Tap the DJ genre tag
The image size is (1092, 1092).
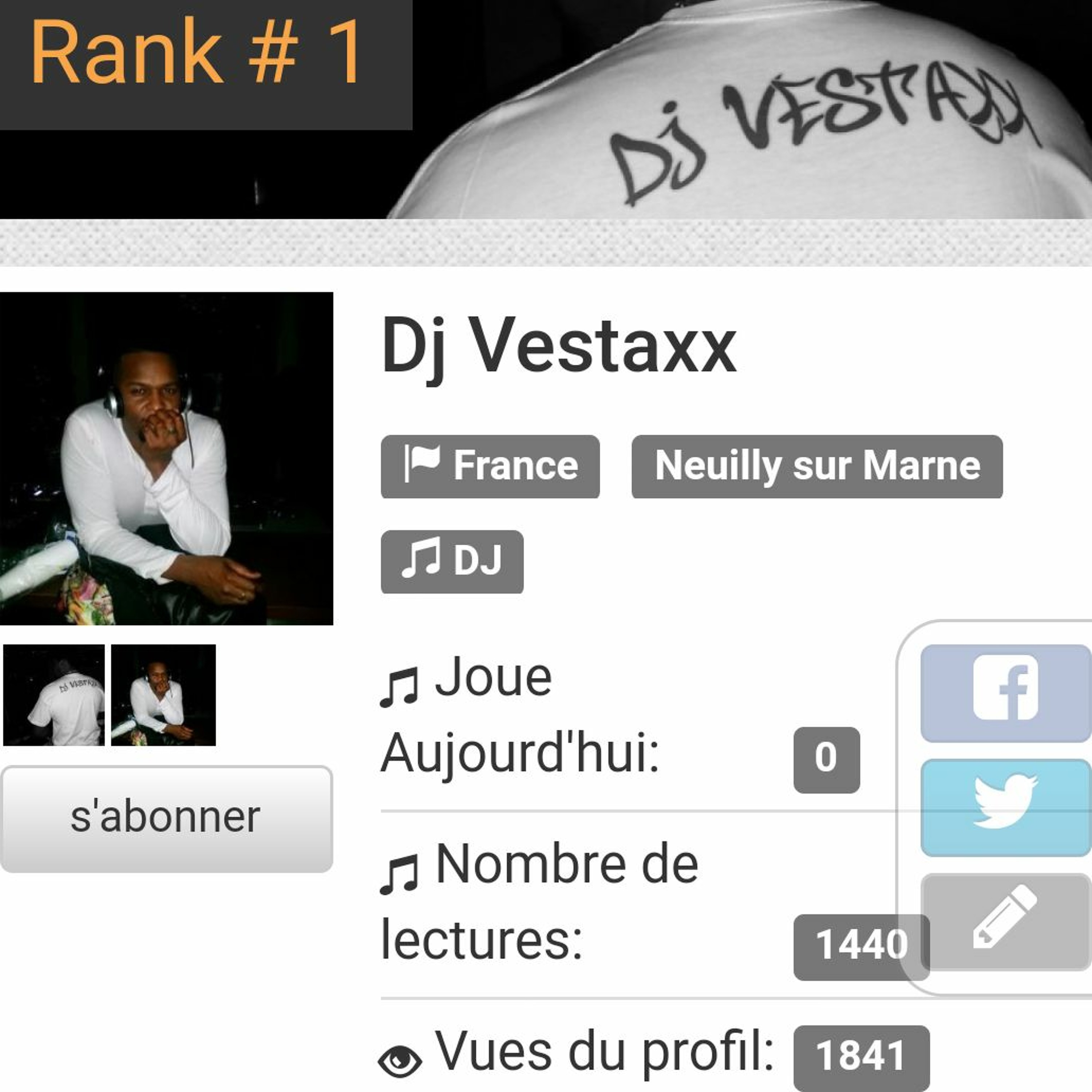click(452, 562)
